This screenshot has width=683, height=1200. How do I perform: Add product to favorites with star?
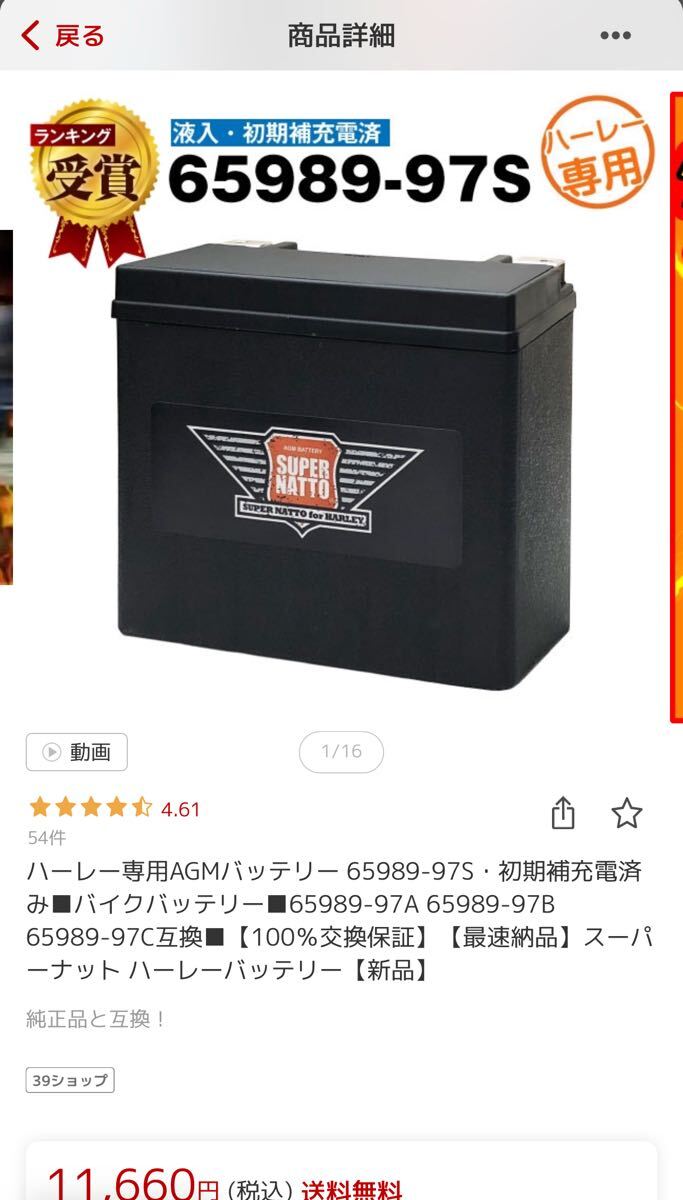(627, 813)
